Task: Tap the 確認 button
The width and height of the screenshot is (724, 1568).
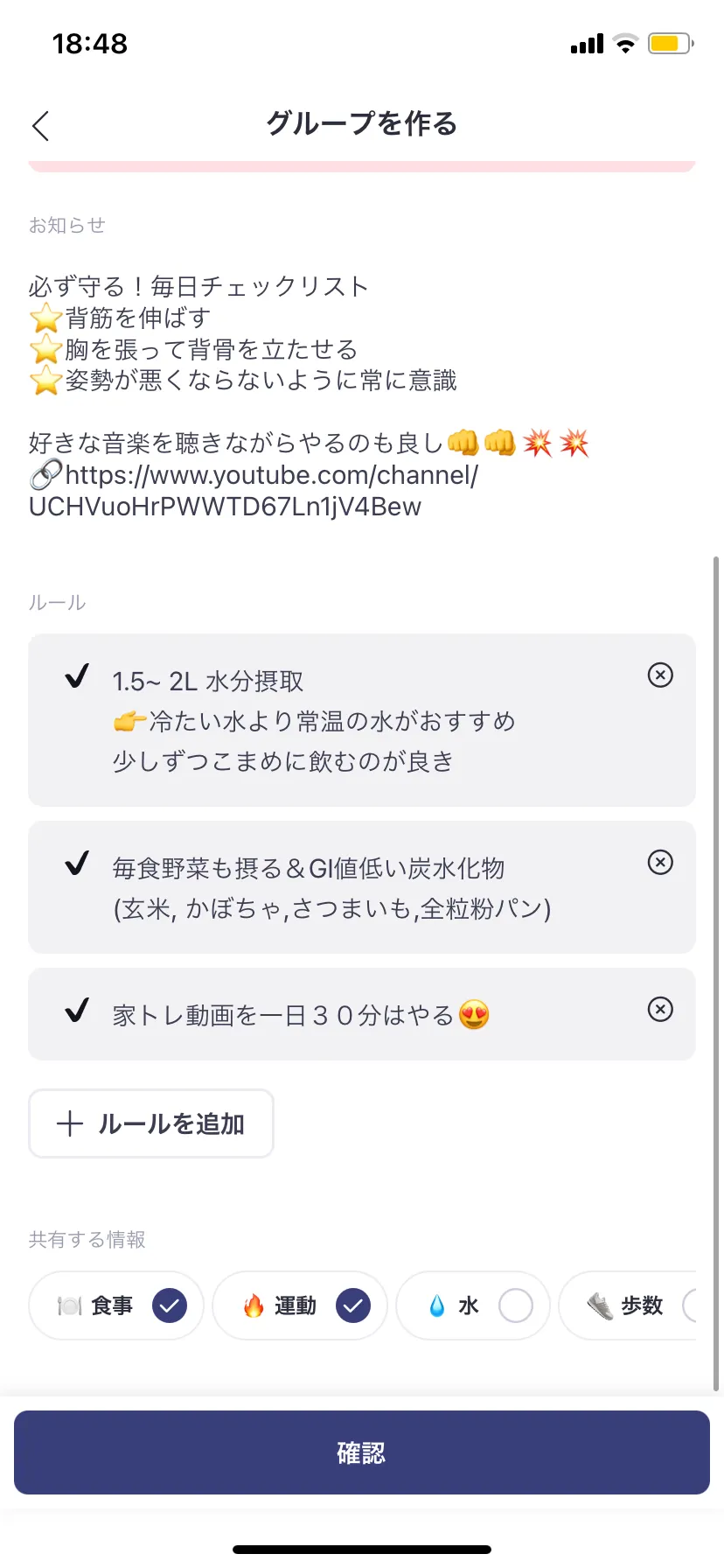Action: coord(362,1452)
